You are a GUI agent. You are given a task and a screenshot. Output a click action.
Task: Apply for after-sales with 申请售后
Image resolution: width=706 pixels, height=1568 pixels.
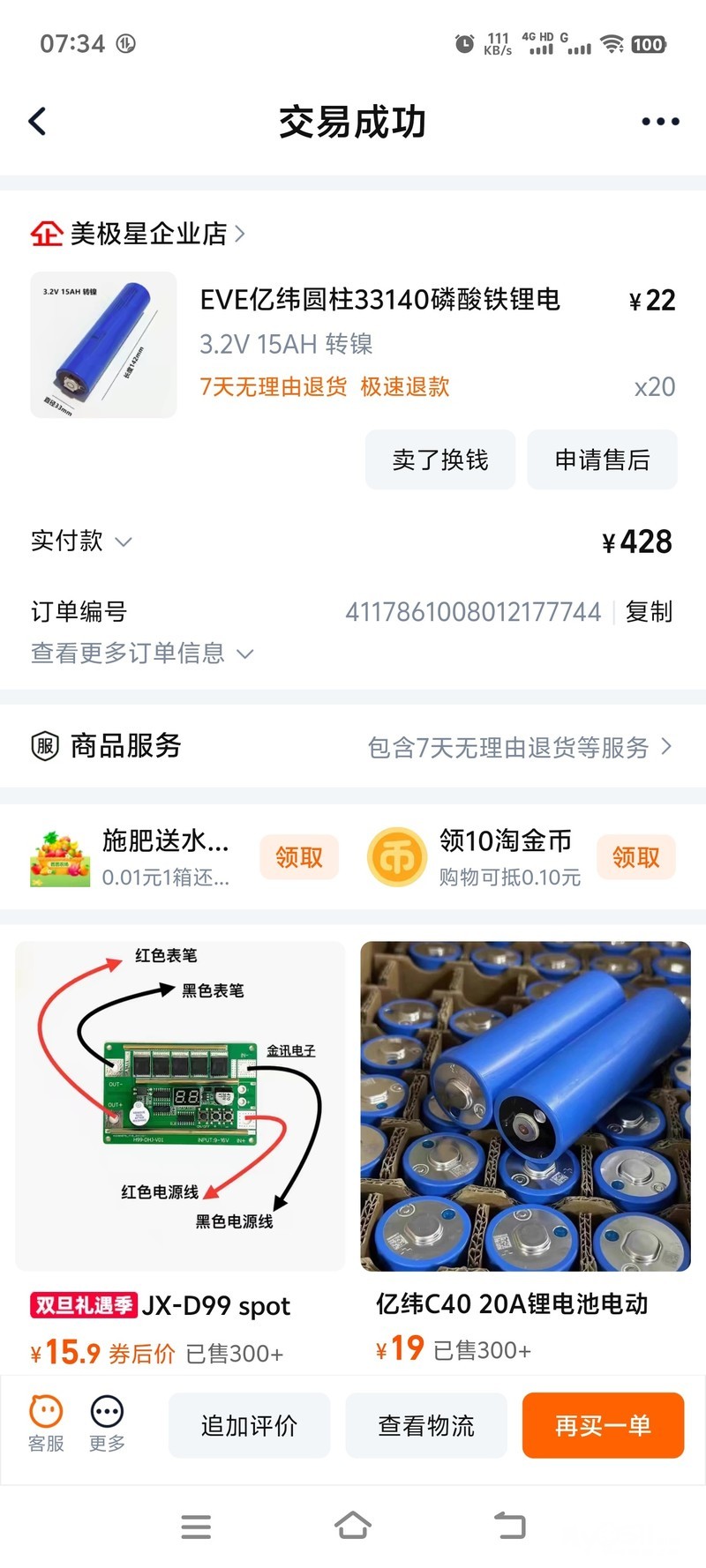(x=602, y=459)
